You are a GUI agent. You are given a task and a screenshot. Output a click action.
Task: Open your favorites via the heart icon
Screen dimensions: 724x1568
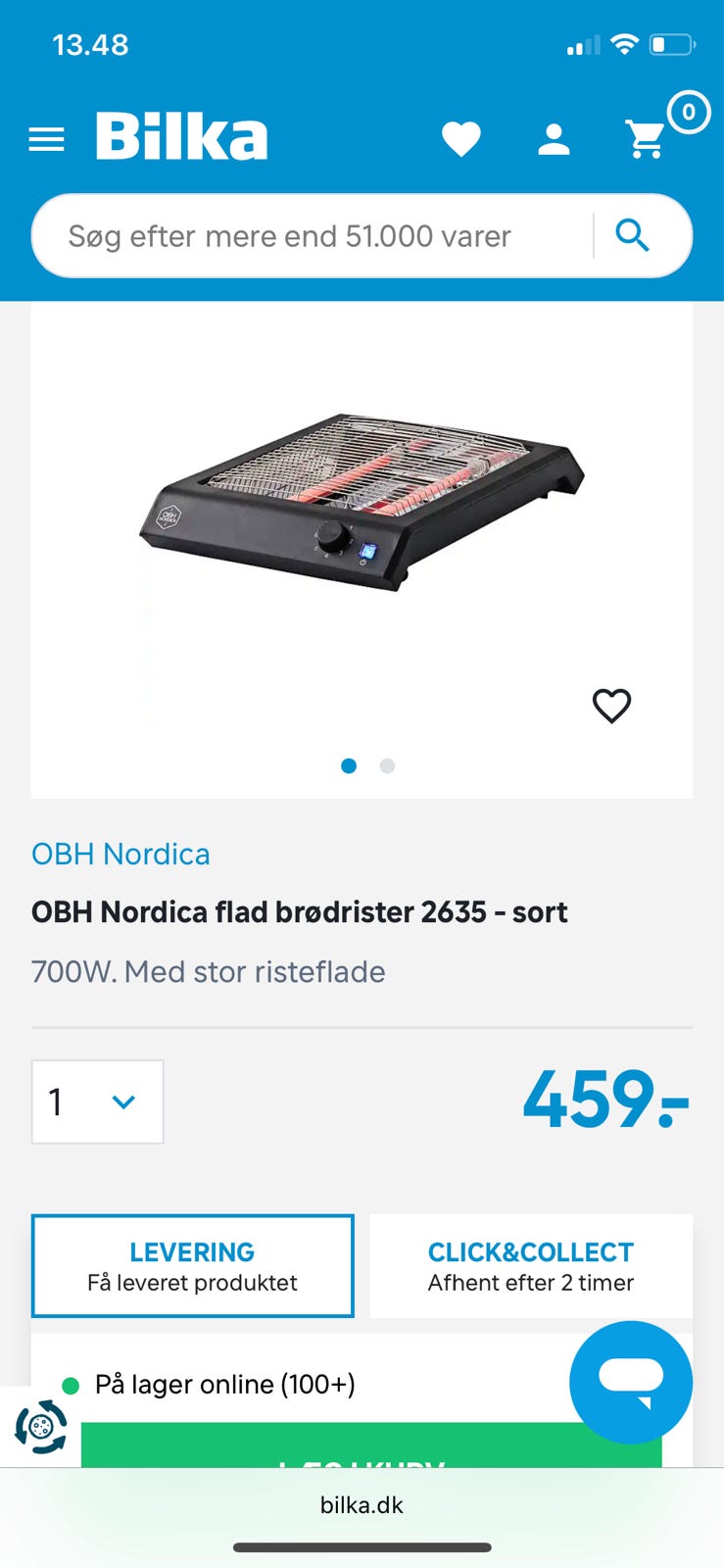[x=462, y=138]
